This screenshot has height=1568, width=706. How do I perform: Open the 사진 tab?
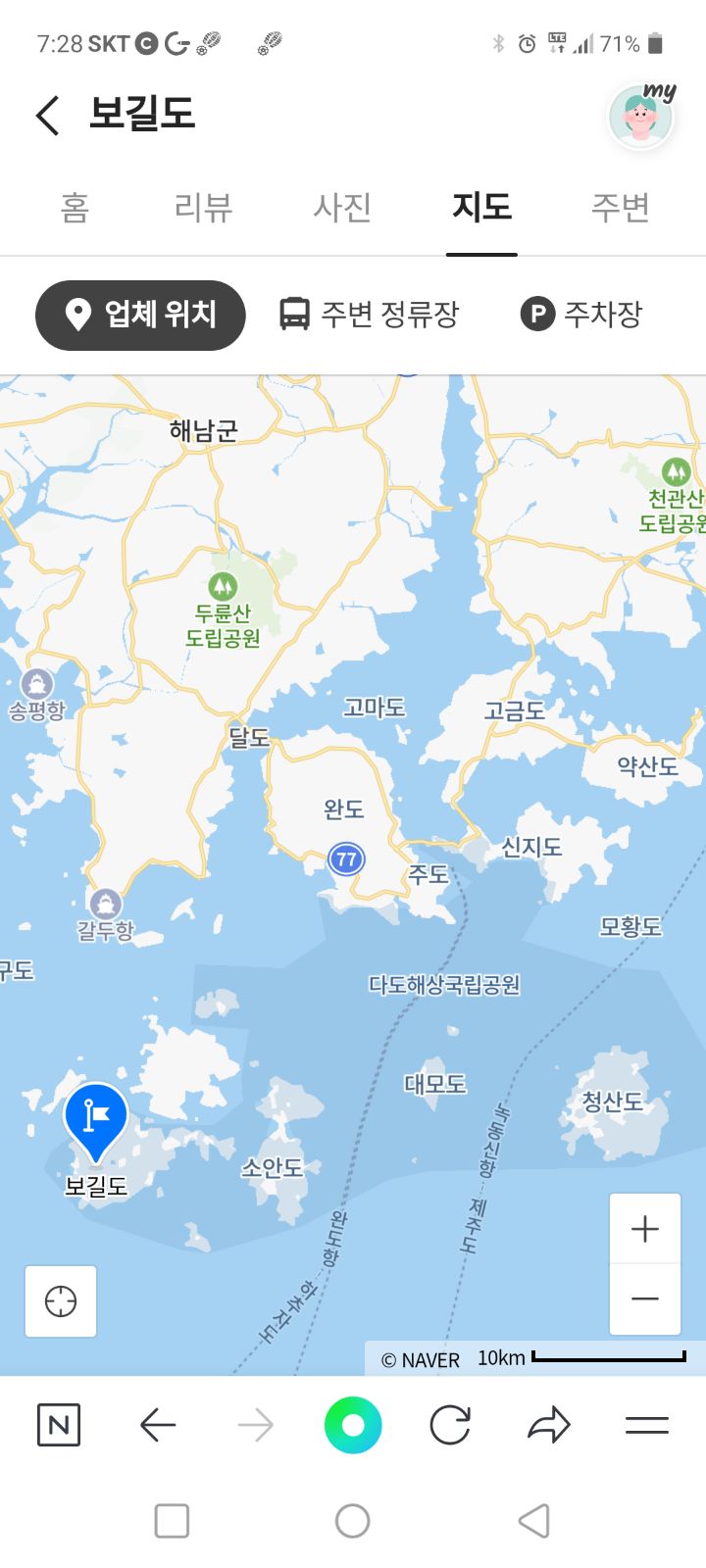(x=342, y=208)
